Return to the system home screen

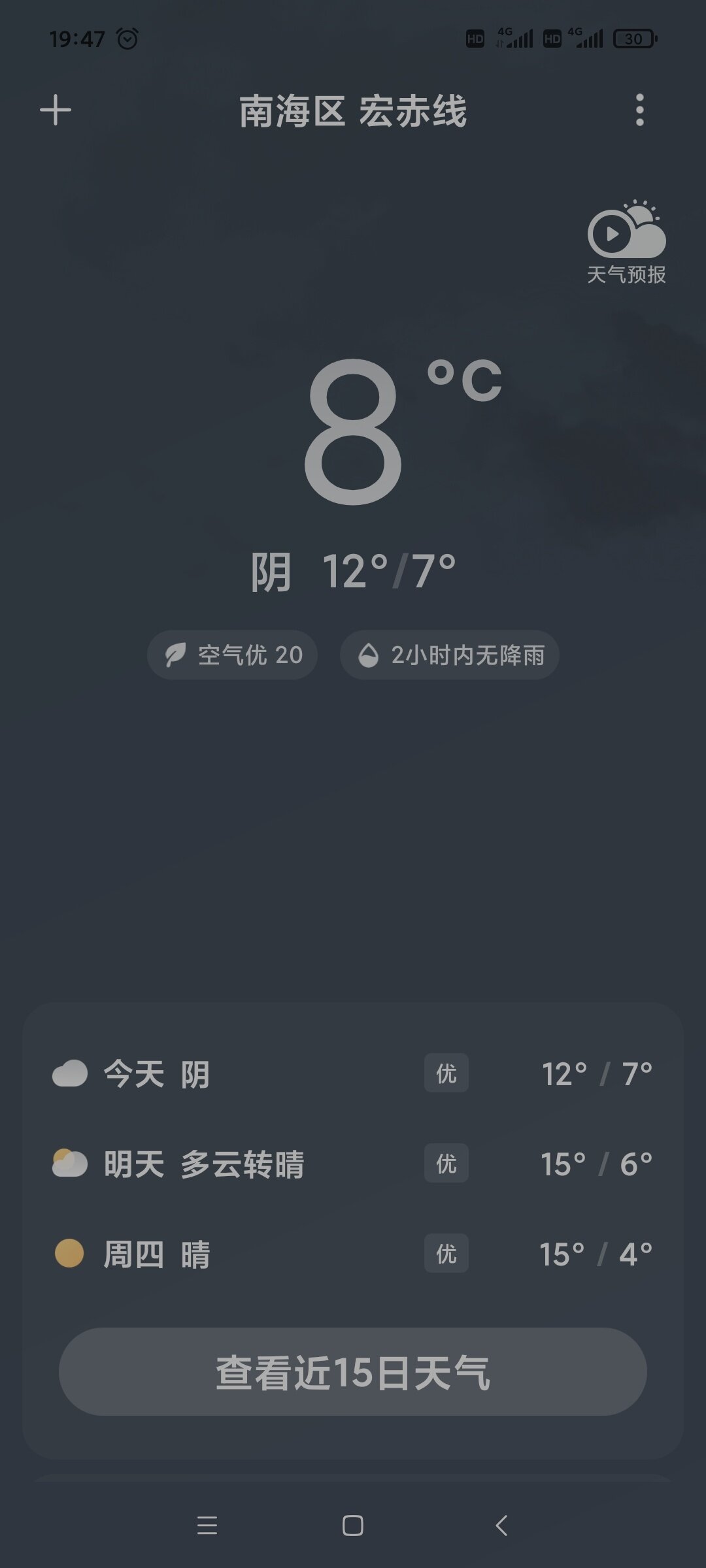pyautogui.click(x=353, y=1526)
